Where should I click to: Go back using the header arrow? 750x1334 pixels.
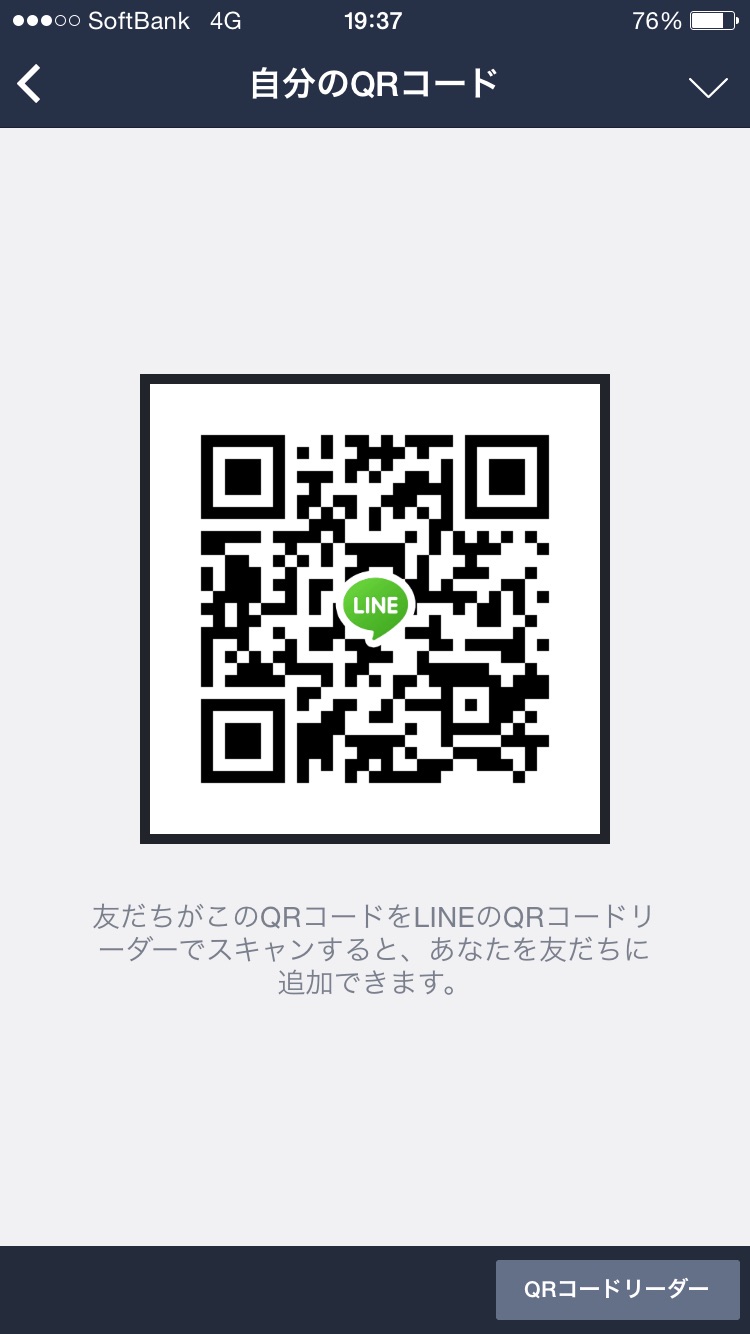[x=30, y=85]
